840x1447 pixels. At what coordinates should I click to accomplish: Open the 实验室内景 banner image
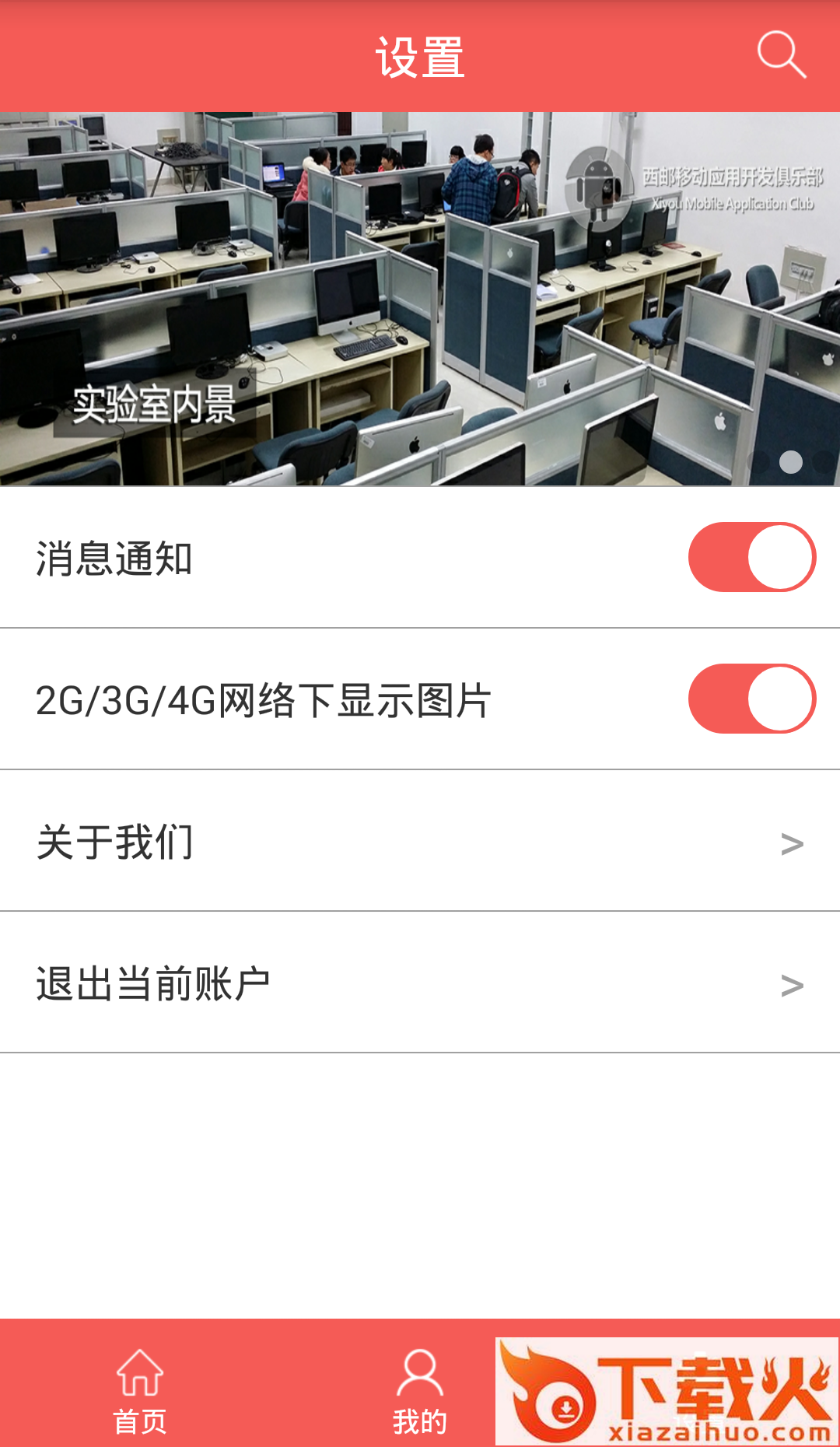(420, 299)
